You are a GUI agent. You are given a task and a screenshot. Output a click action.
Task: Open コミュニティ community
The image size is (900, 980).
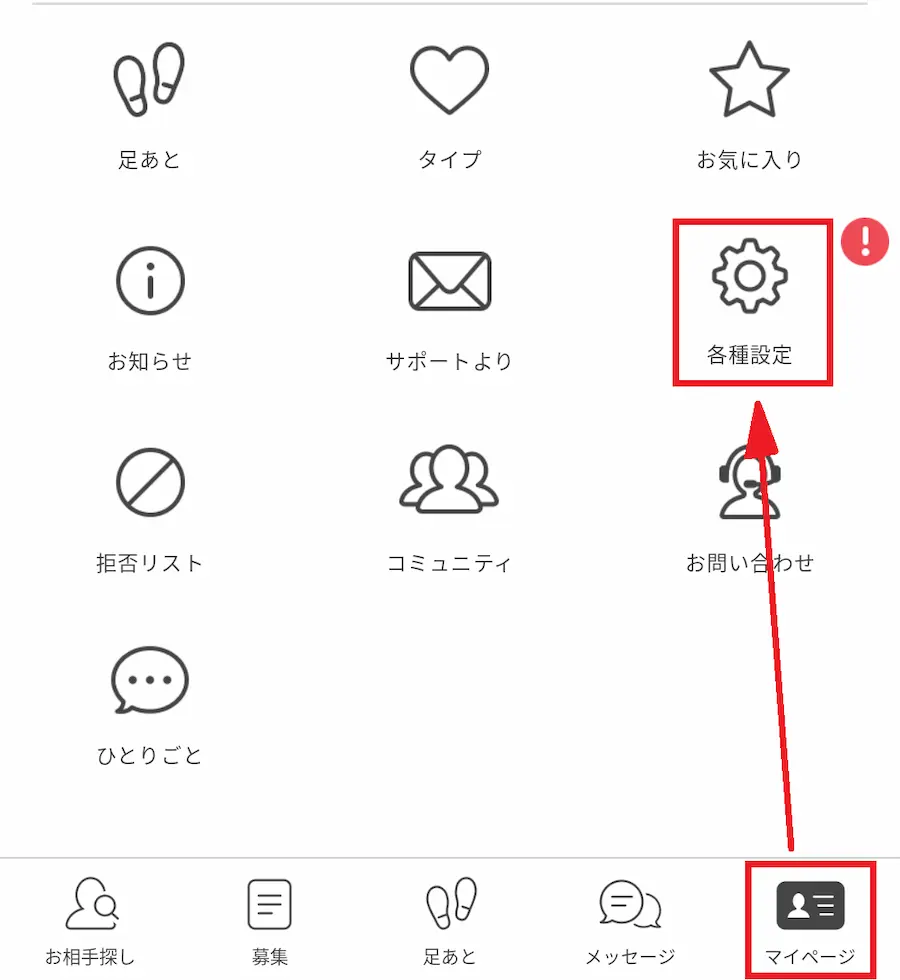(449, 505)
